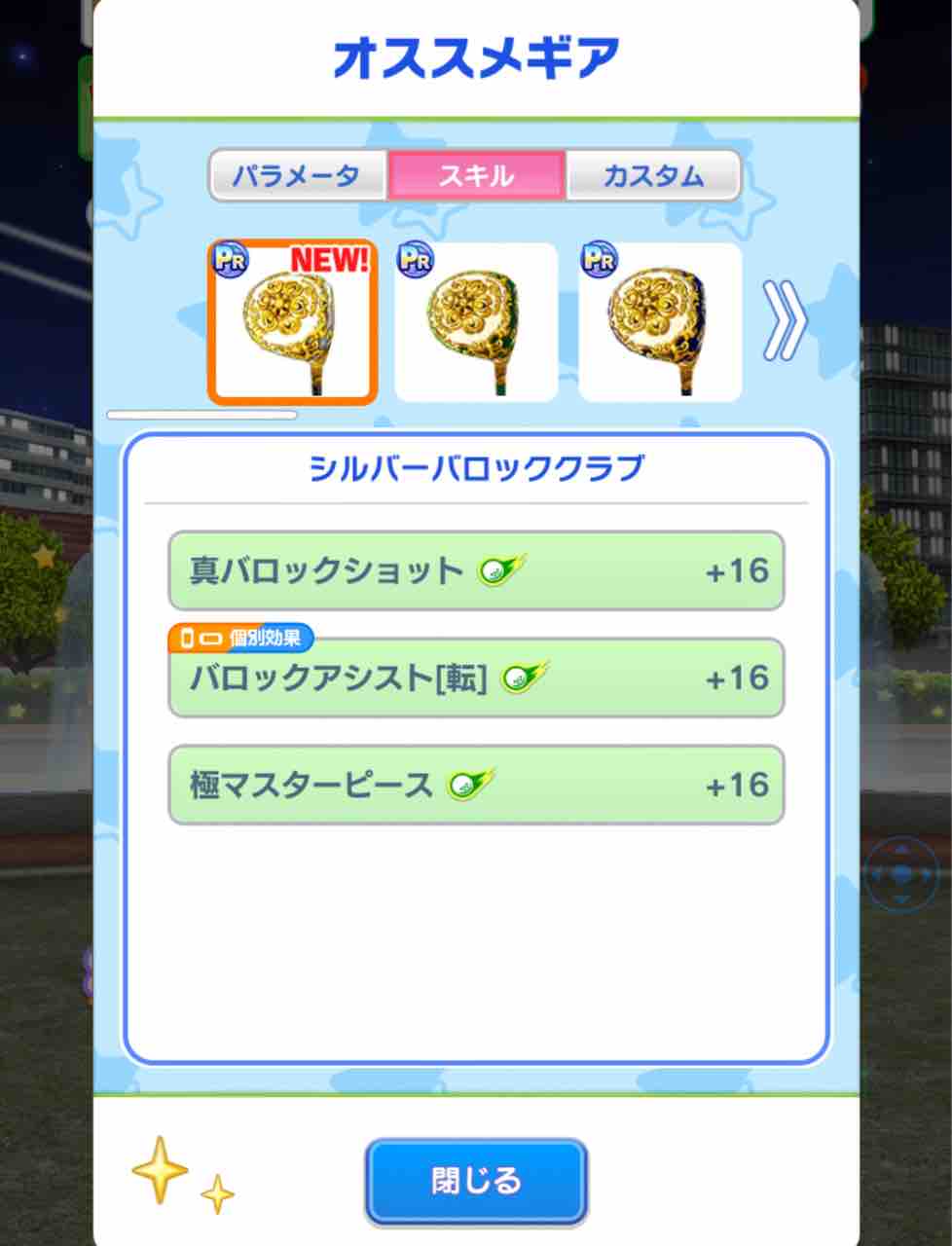Select the 真バロックショット skill row
952x1246 pixels.
tap(475, 572)
